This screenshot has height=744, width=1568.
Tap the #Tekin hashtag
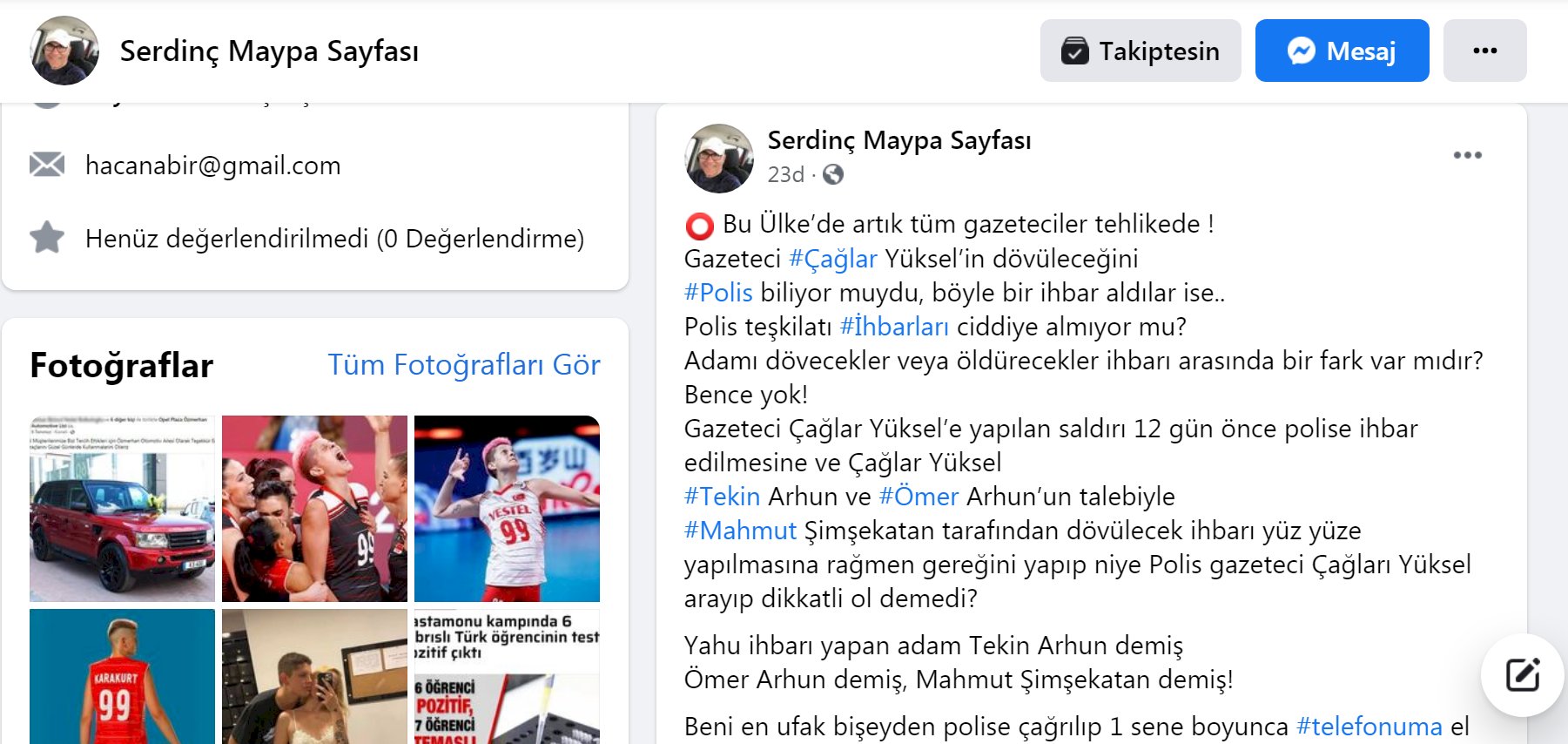tap(722, 497)
